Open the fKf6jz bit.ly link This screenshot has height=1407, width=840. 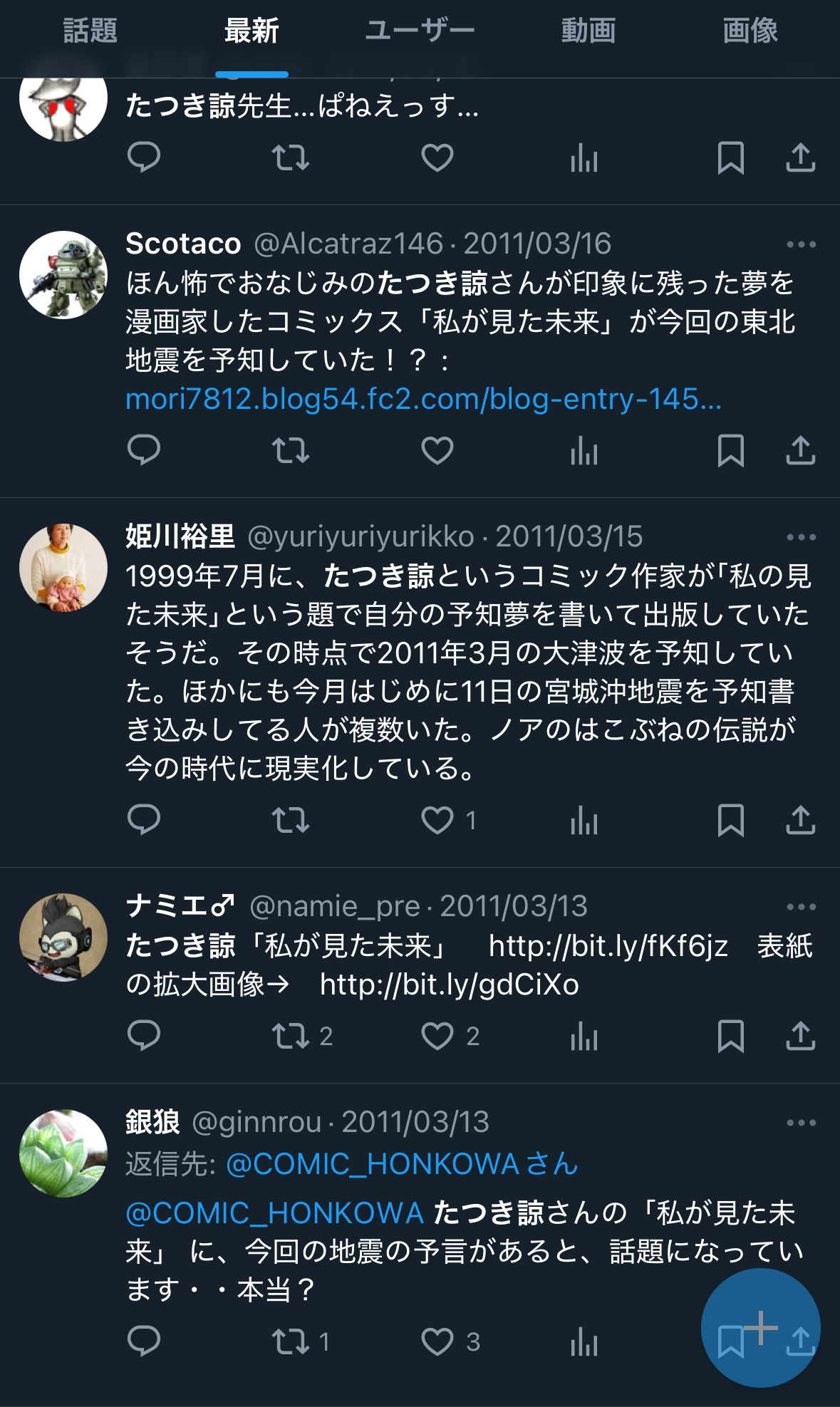point(608,946)
